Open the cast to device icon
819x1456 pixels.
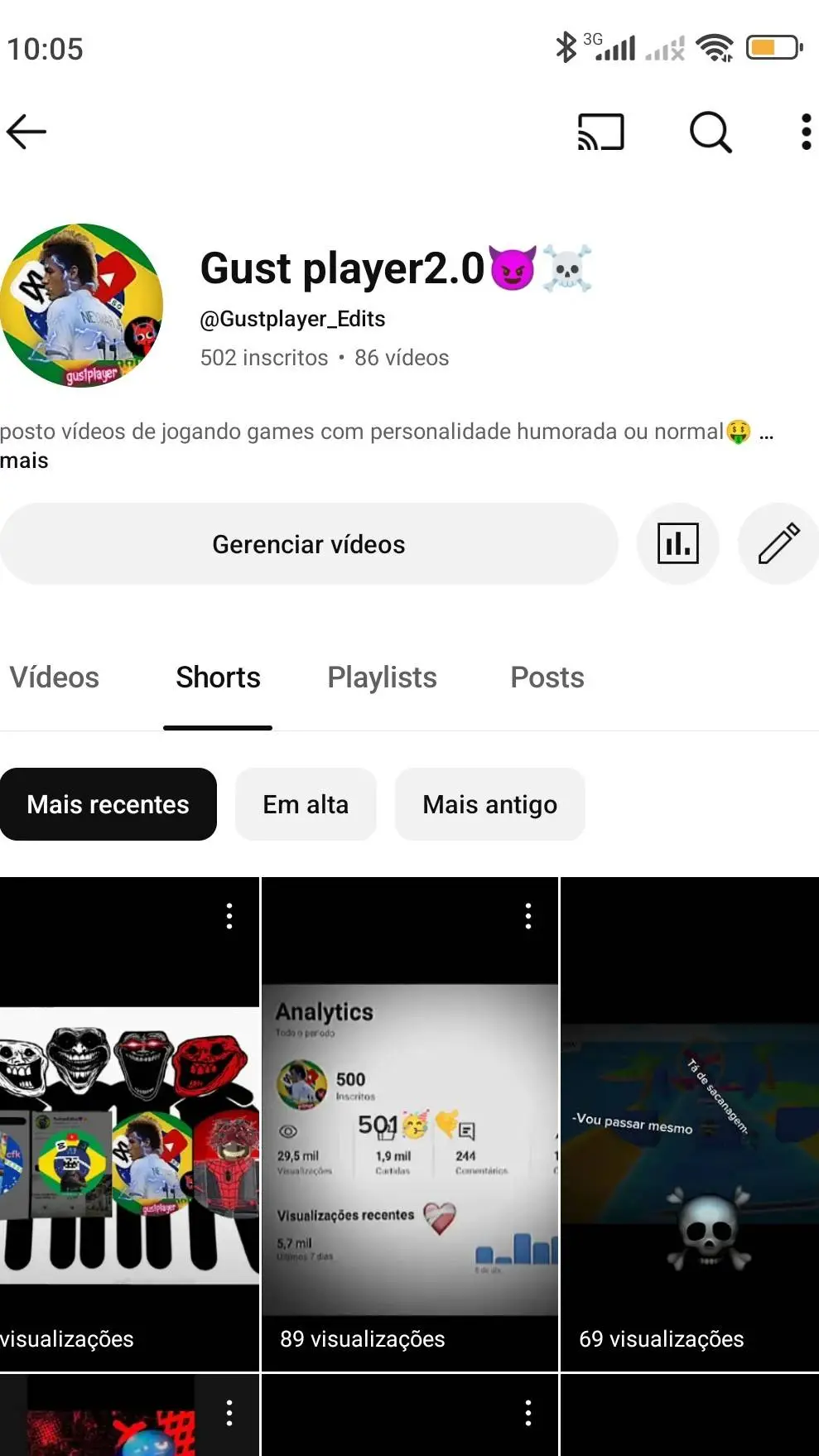click(600, 132)
